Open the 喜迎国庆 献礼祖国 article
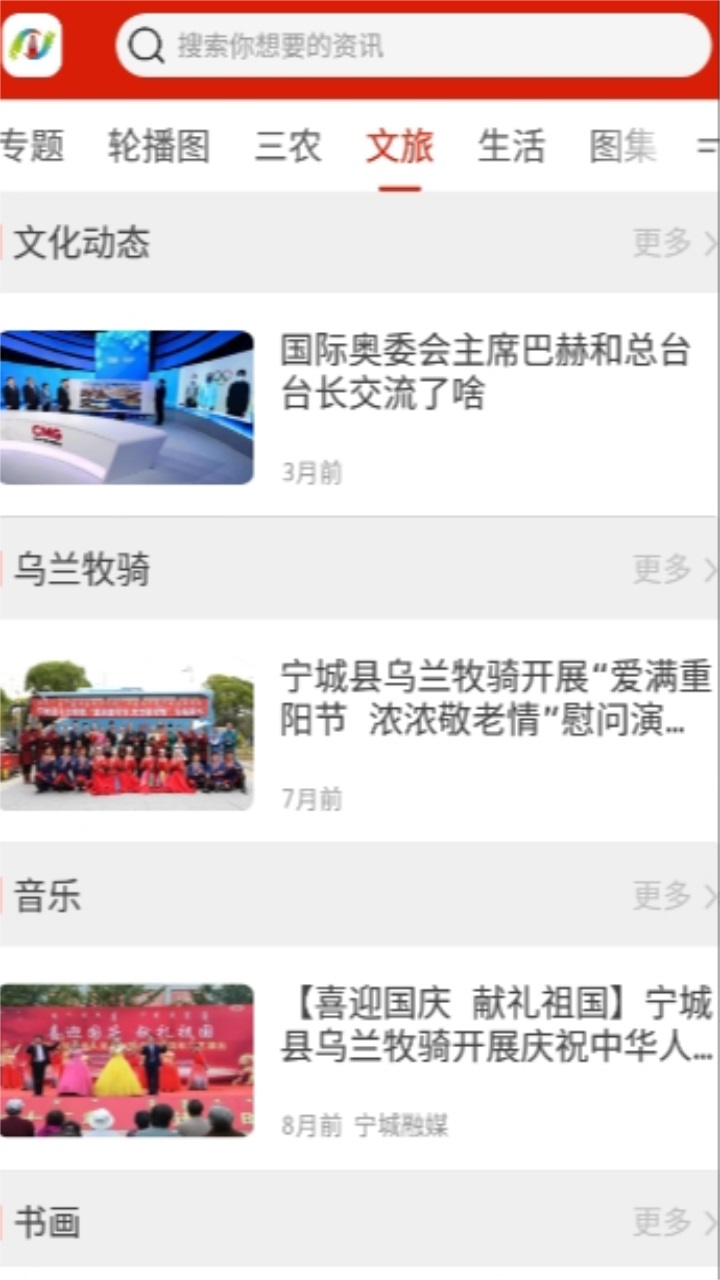Viewport: 720px width, 1280px height. pyautogui.click(x=495, y=1024)
